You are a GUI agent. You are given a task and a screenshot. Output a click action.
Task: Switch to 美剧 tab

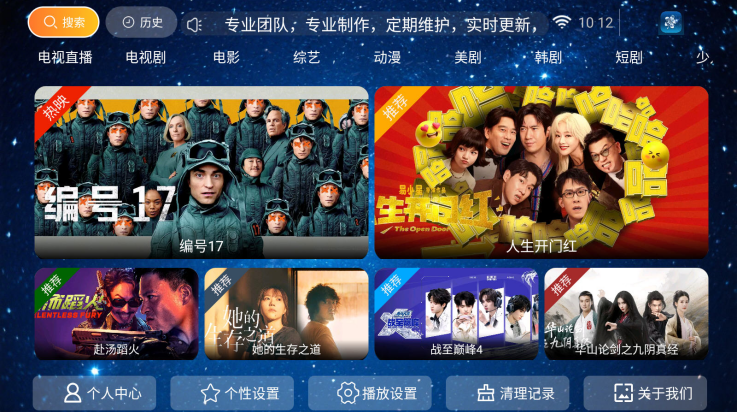467,58
